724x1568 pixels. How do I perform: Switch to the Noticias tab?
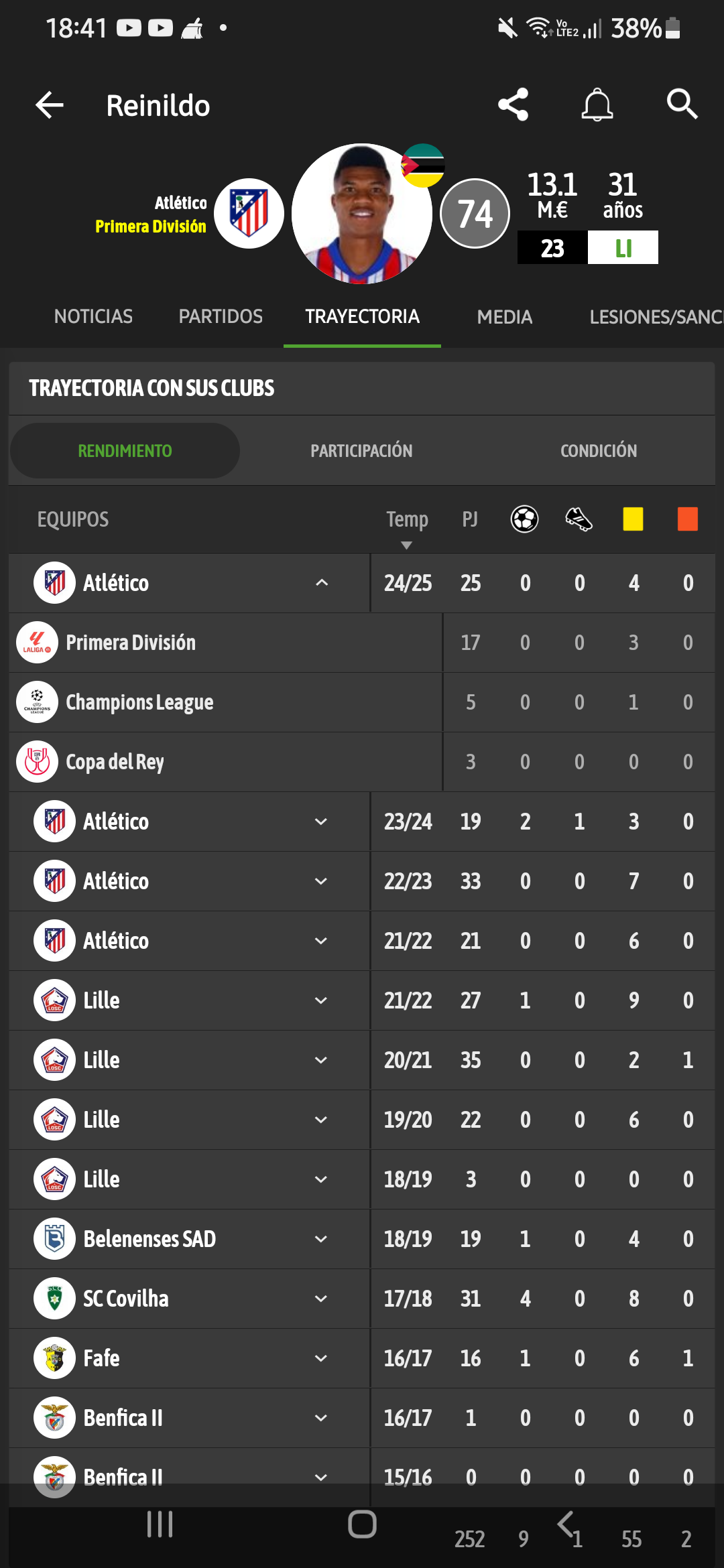pos(93,316)
